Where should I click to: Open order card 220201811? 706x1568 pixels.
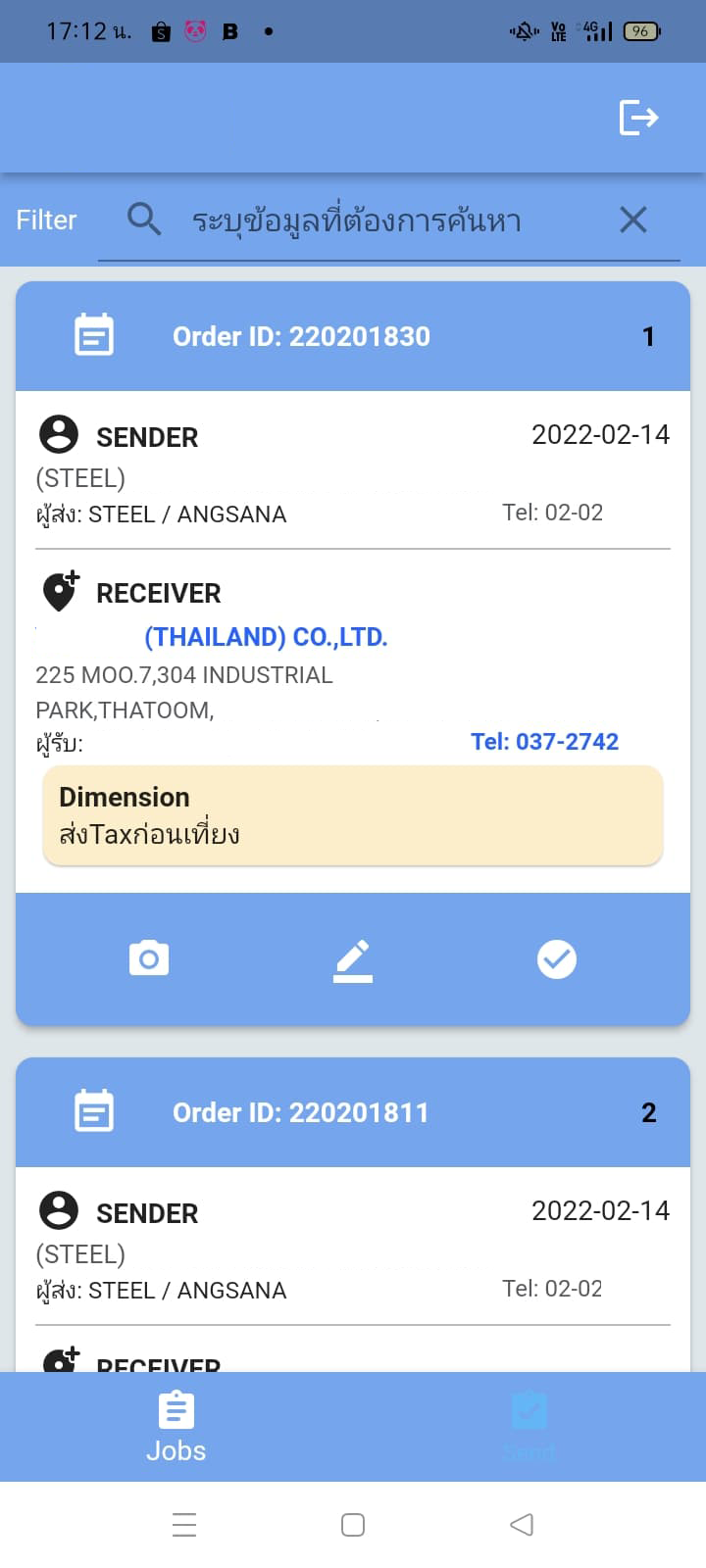click(x=300, y=1113)
